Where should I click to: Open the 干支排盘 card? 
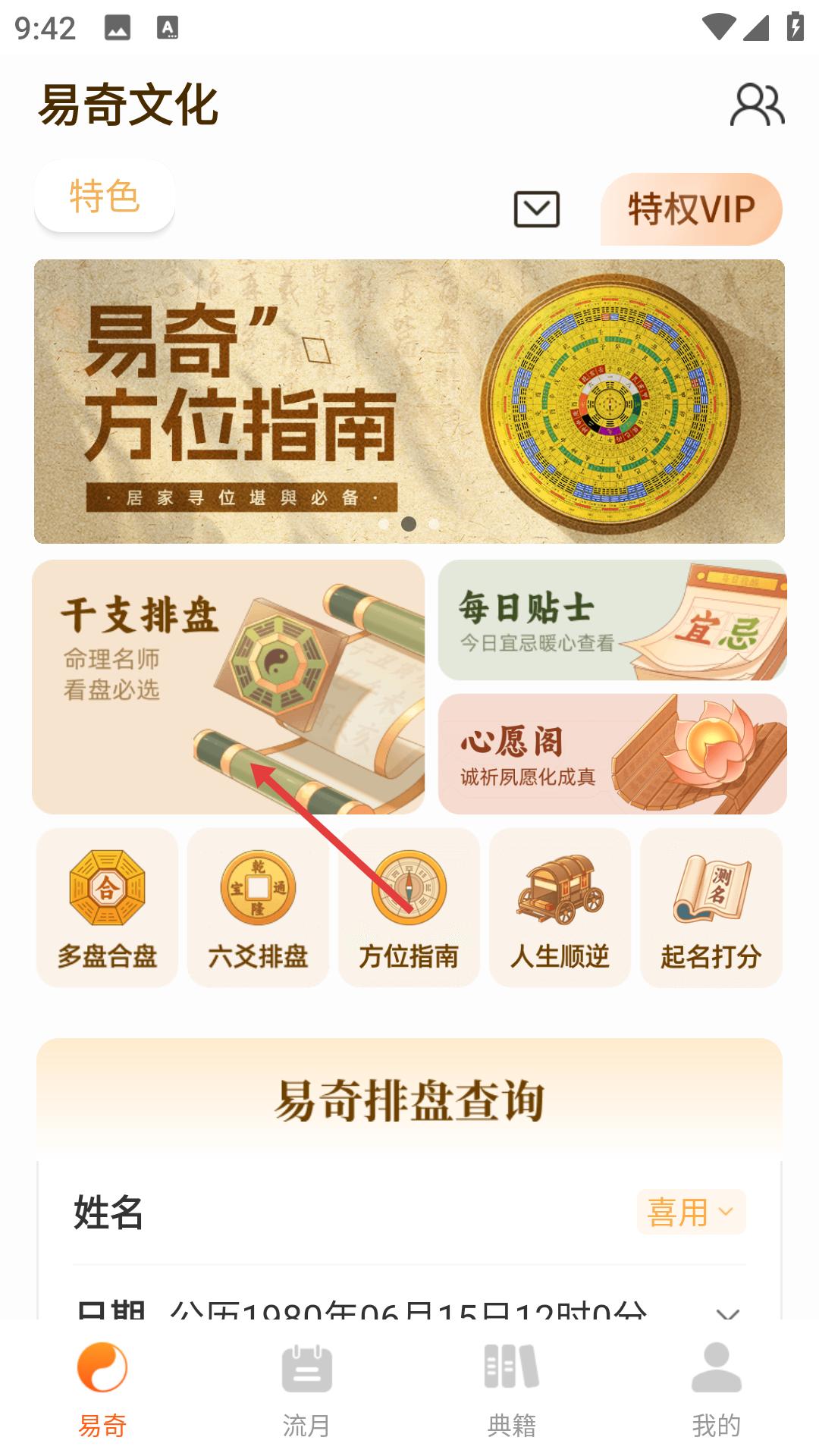[x=227, y=686]
